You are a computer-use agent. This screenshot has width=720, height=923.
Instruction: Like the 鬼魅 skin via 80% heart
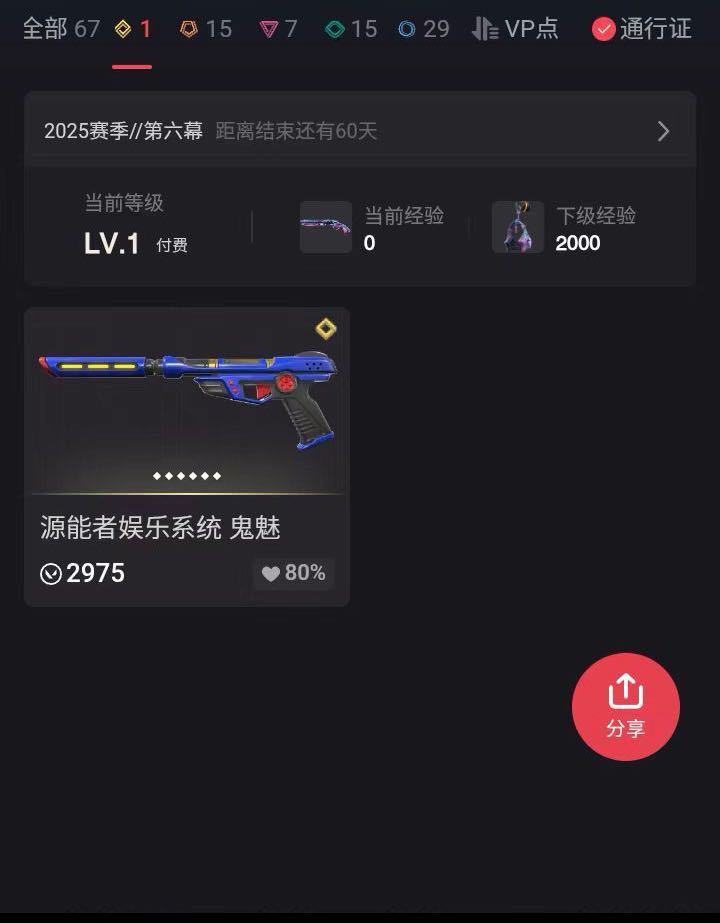(293, 573)
